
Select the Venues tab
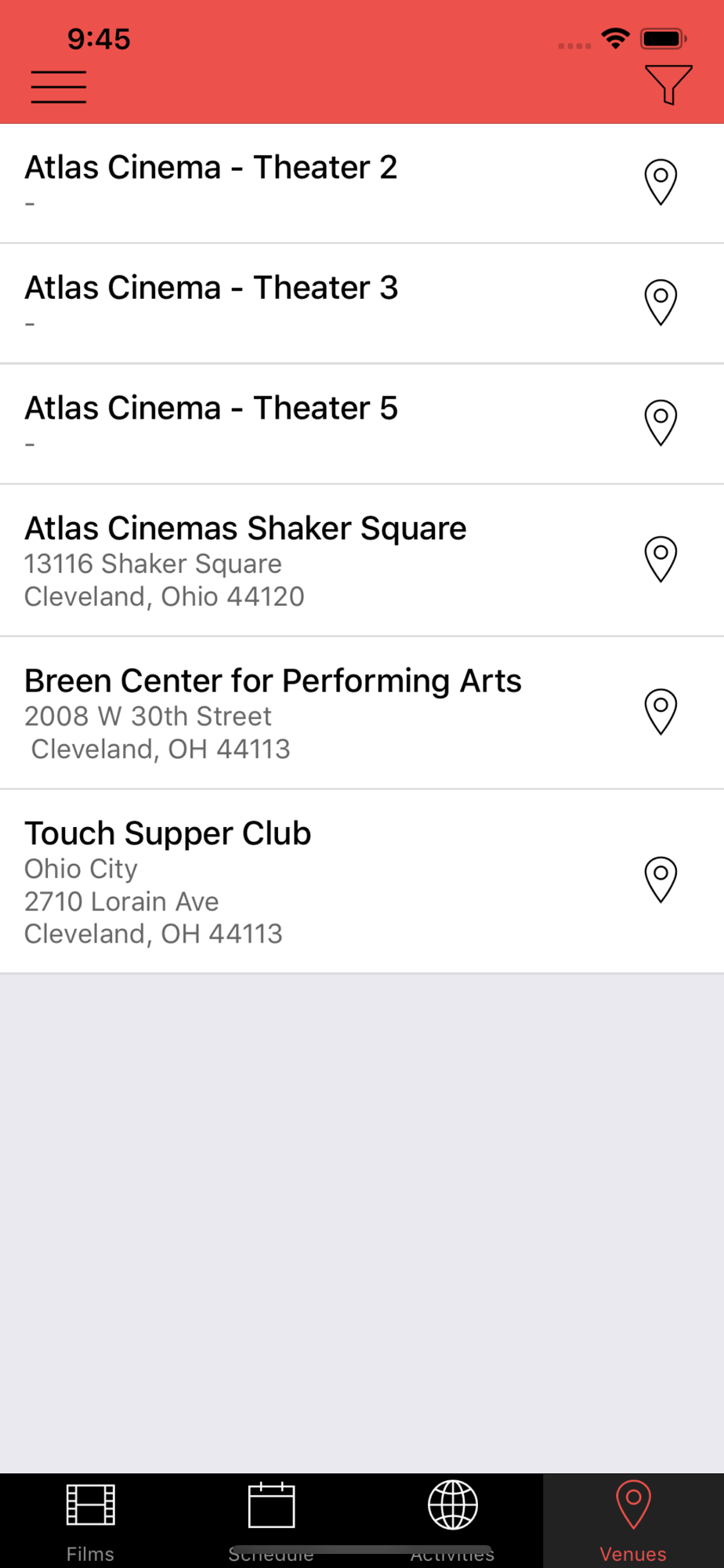pos(633,1521)
